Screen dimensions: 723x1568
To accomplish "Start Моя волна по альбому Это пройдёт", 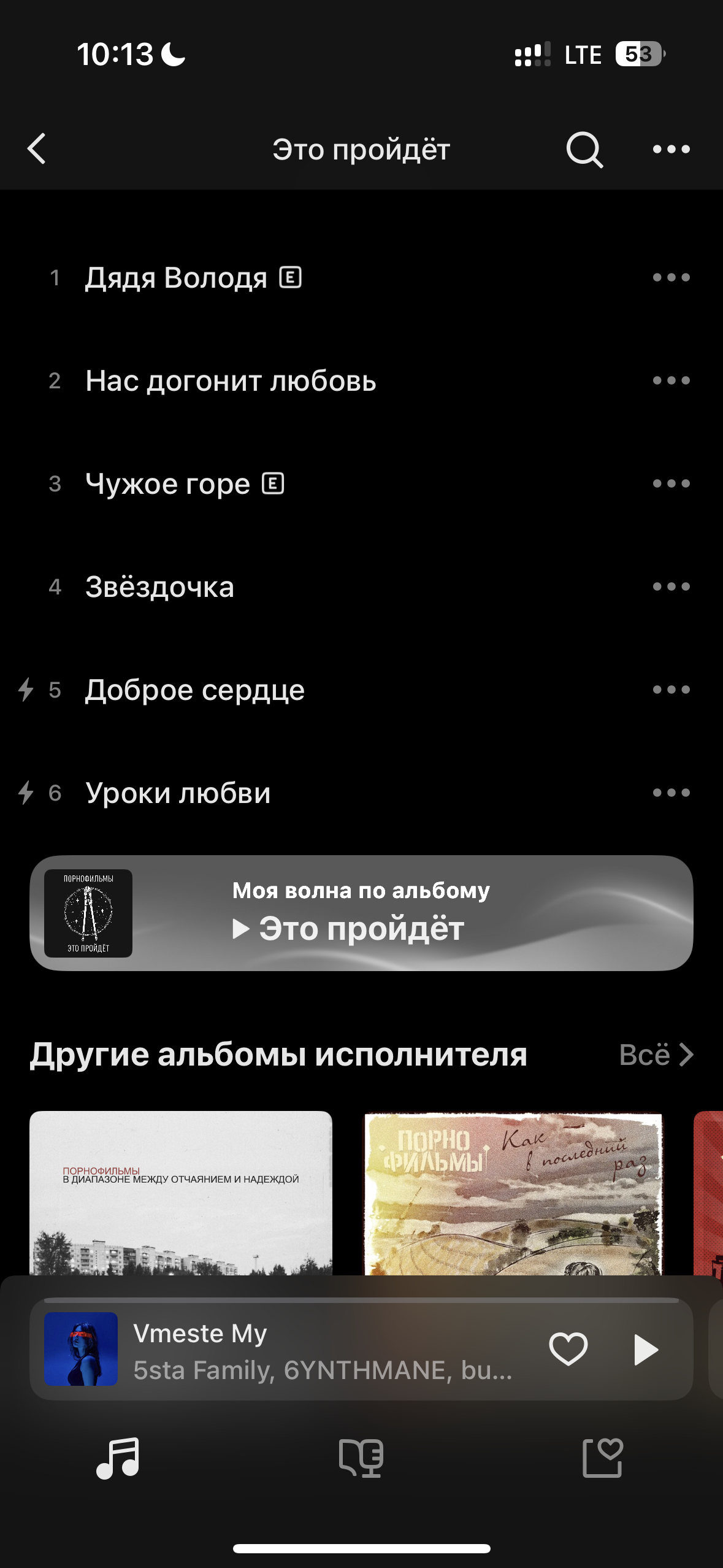I will [361, 913].
